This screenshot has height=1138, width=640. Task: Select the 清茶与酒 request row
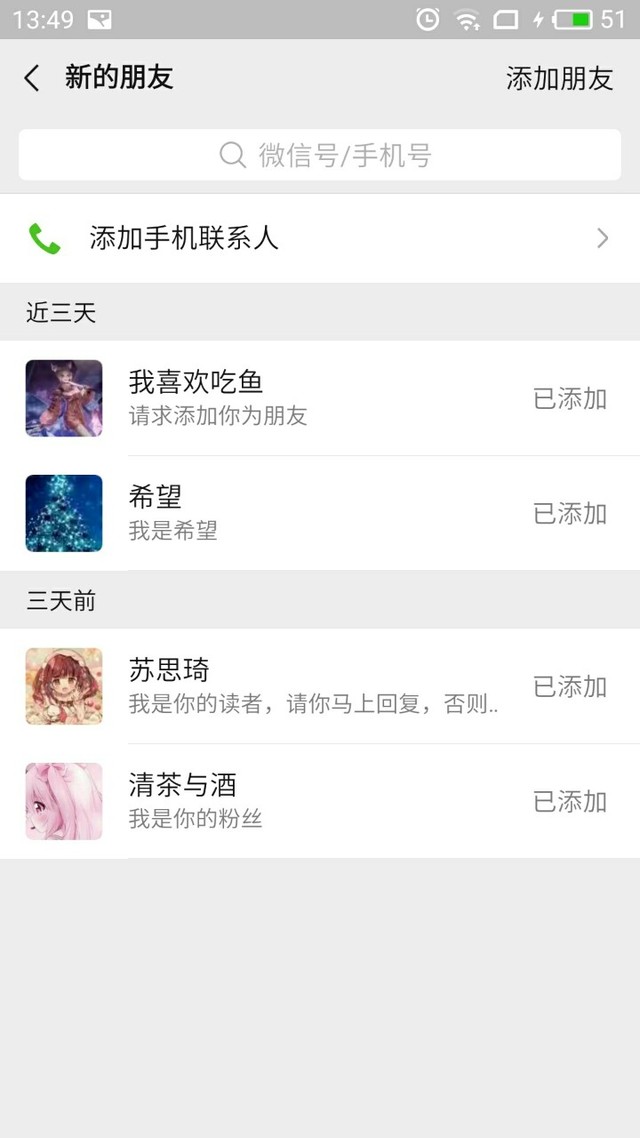point(320,801)
